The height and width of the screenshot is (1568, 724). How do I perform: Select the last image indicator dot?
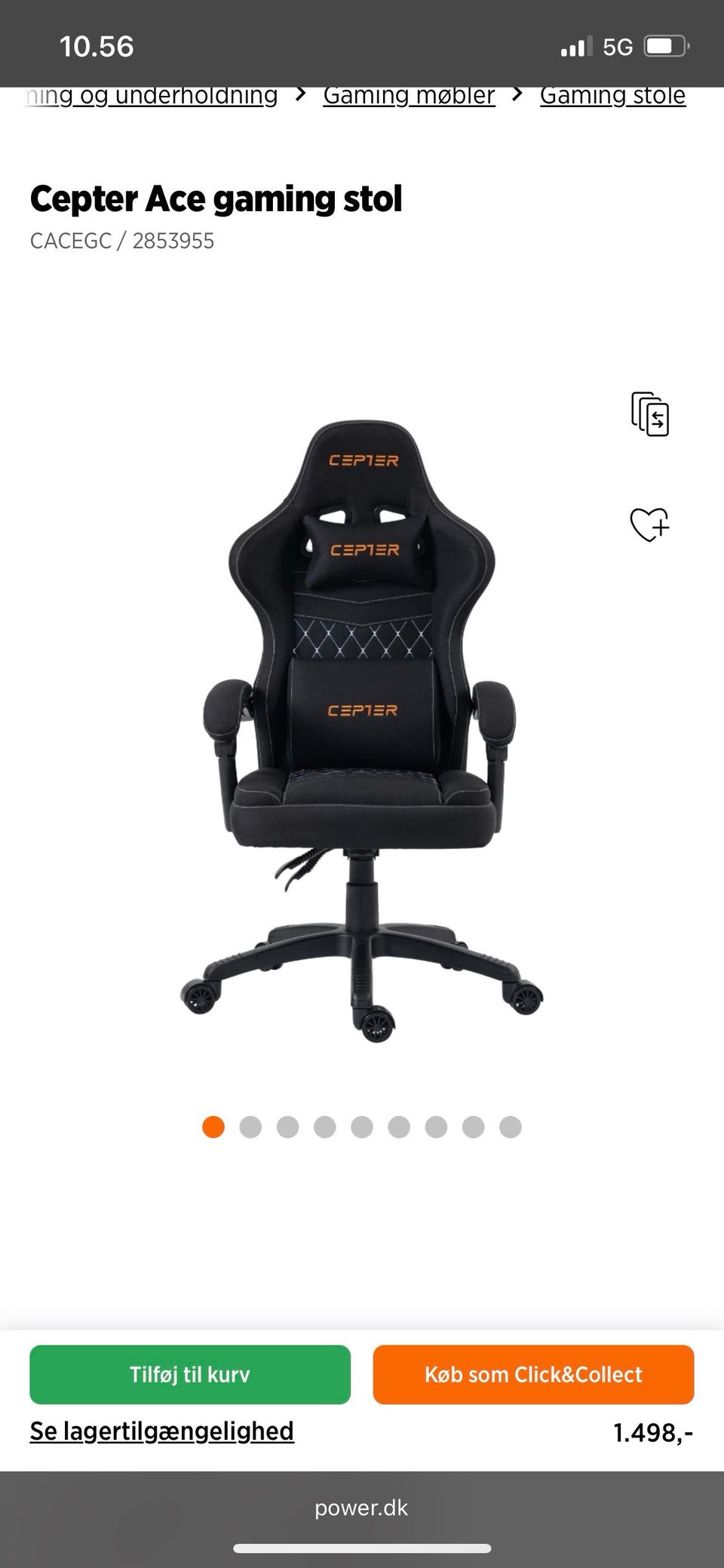pos(511,1127)
